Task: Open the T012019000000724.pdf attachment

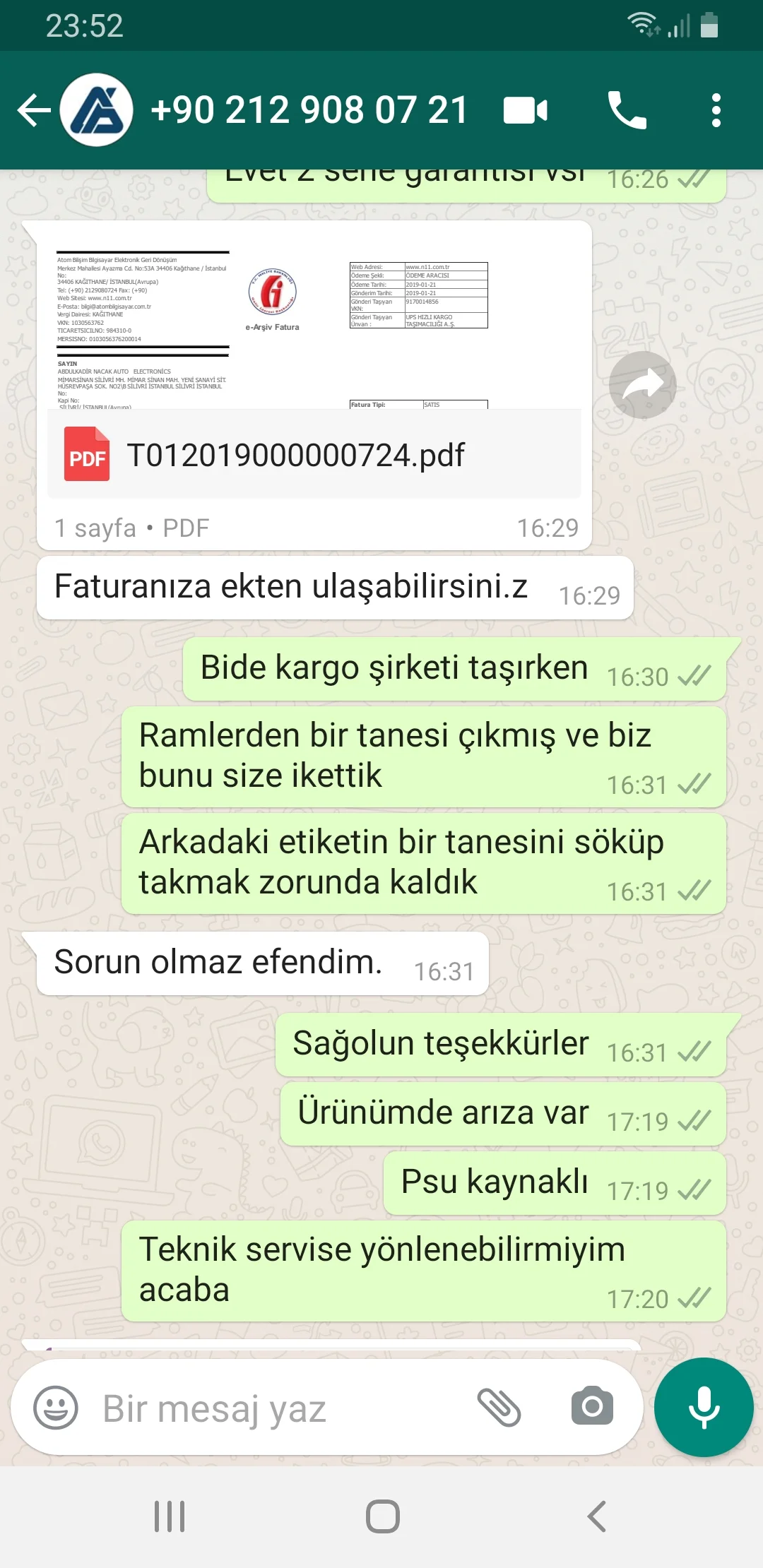Action: point(313,454)
